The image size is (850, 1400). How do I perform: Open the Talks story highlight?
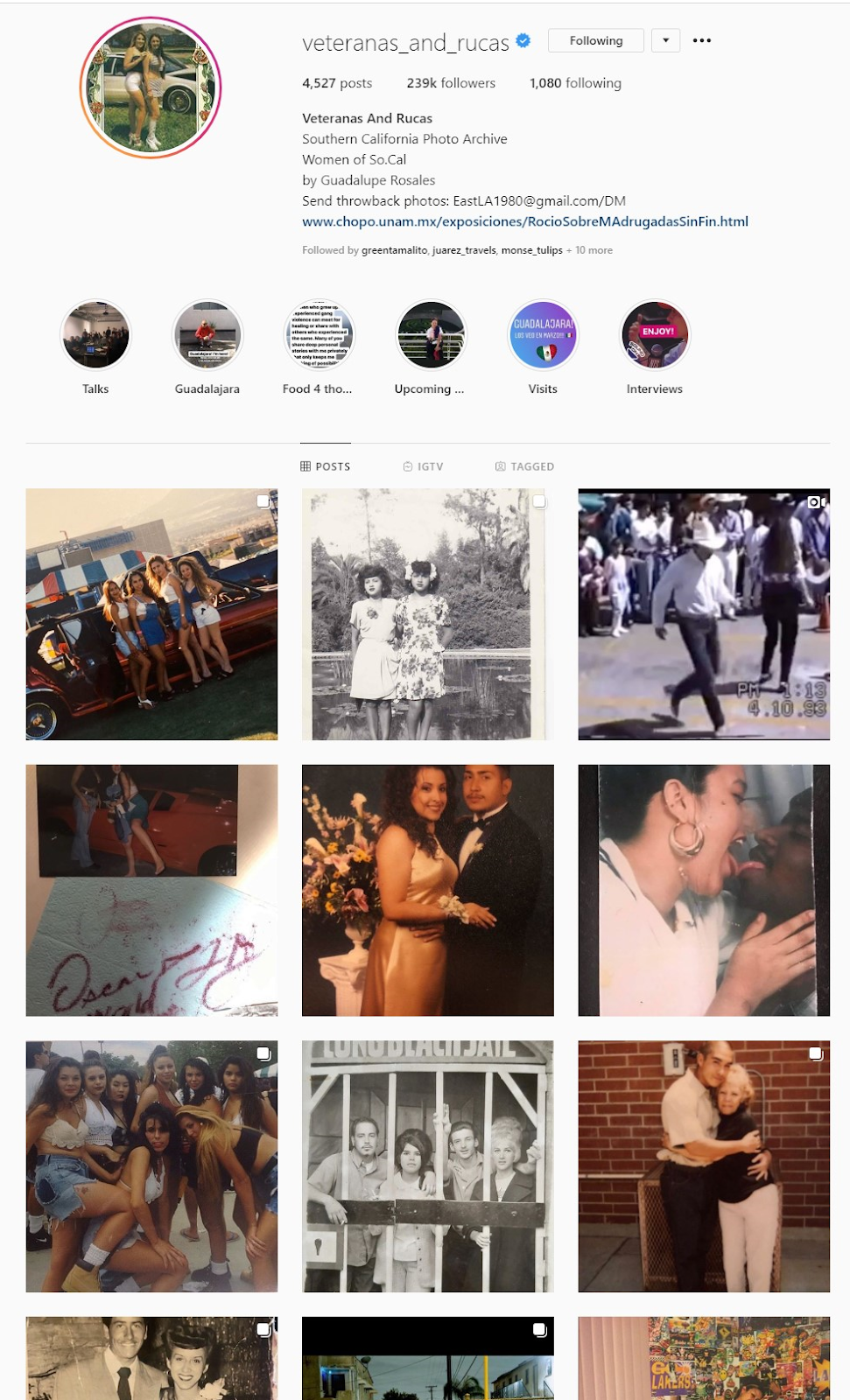point(95,336)
